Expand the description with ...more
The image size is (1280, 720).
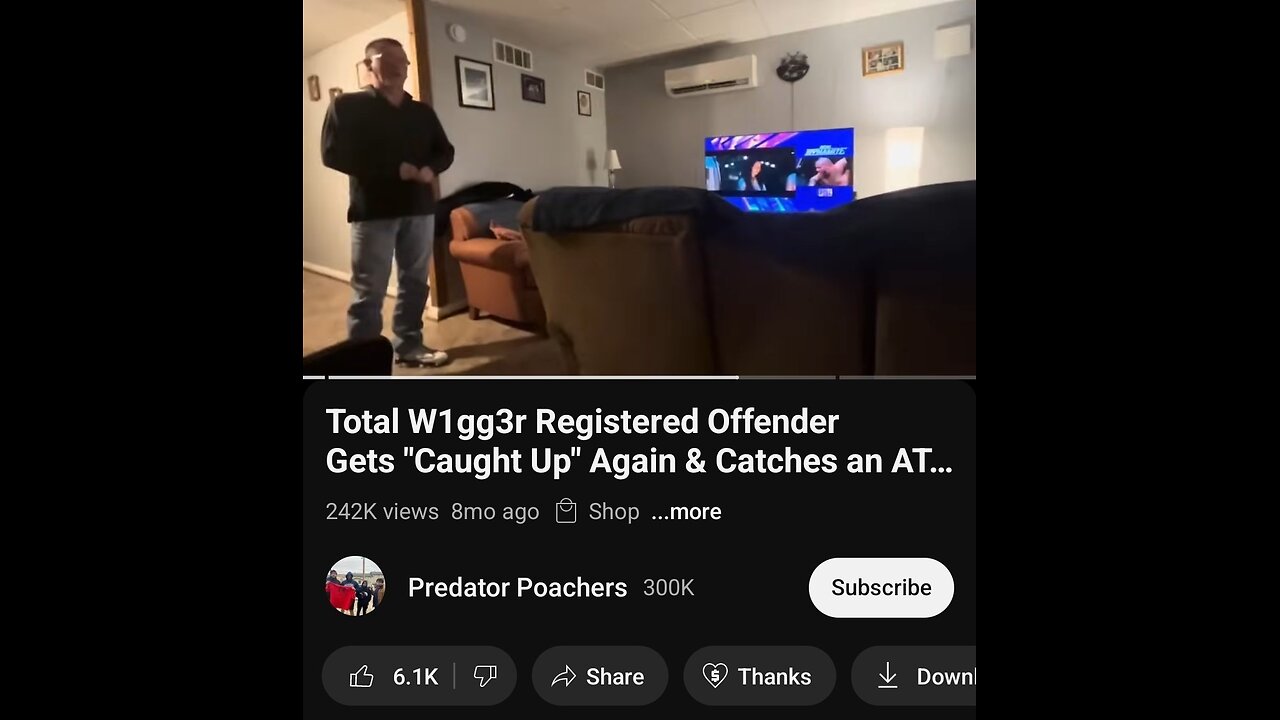tap(686, 512)
